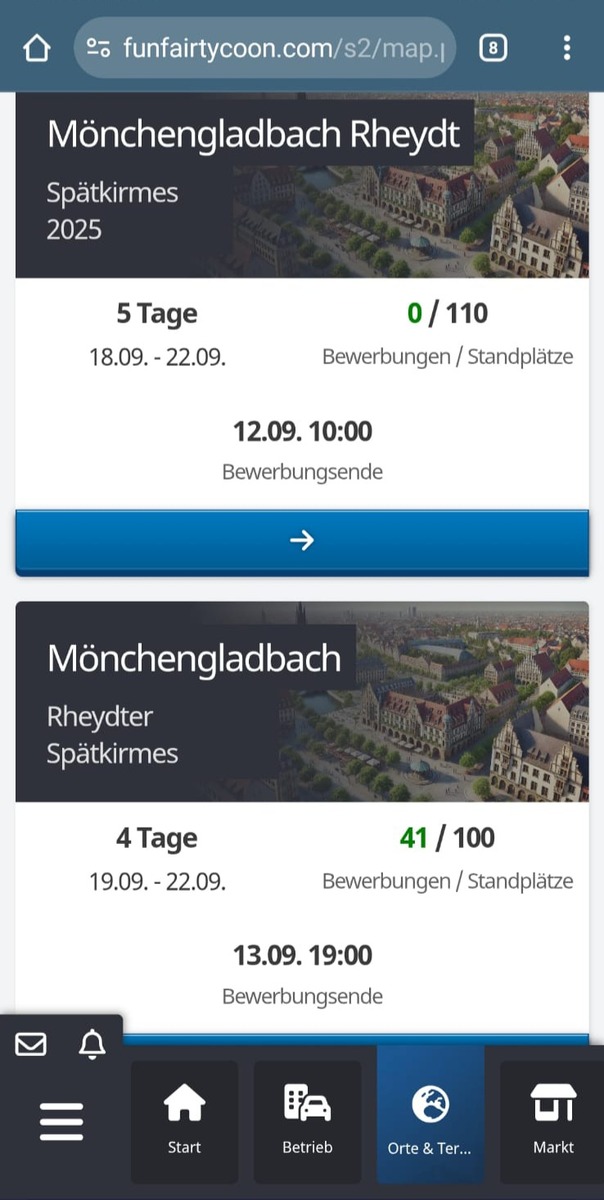Select the Orte & Termine tab
This screenshot has height=1200, width=604.
(430, 1122)
